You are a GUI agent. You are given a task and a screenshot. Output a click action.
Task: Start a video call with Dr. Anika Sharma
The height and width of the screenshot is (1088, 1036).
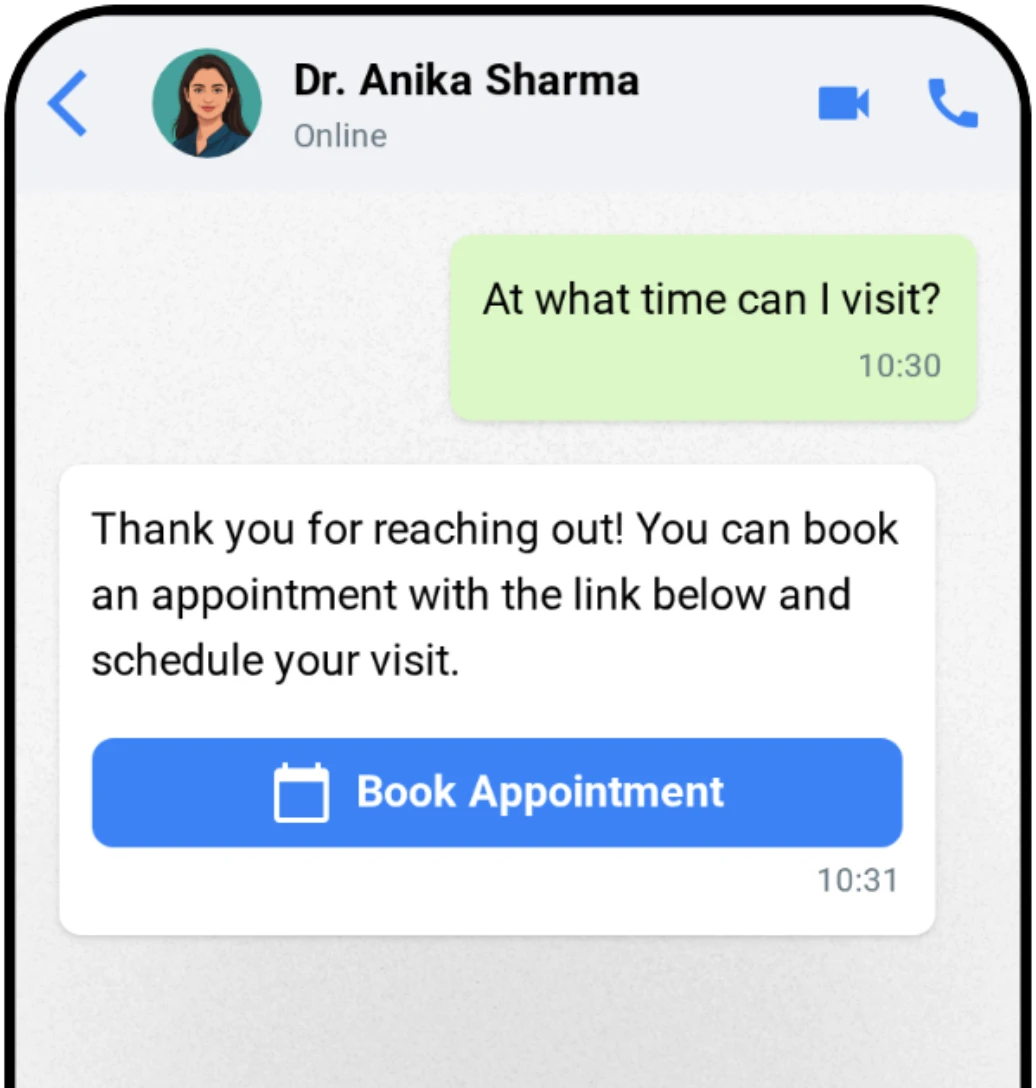tap(843, 104)
